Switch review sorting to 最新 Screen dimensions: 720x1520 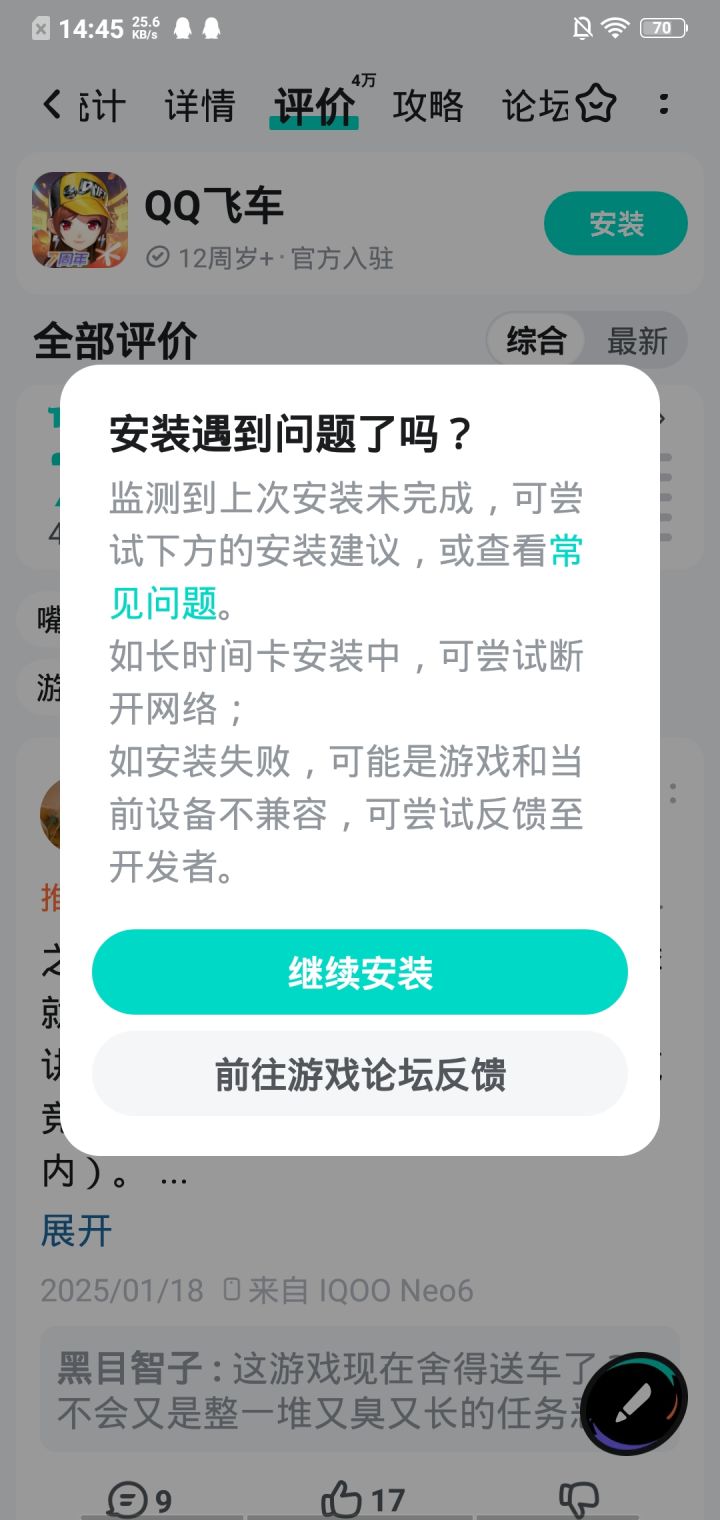click(638, 340)
